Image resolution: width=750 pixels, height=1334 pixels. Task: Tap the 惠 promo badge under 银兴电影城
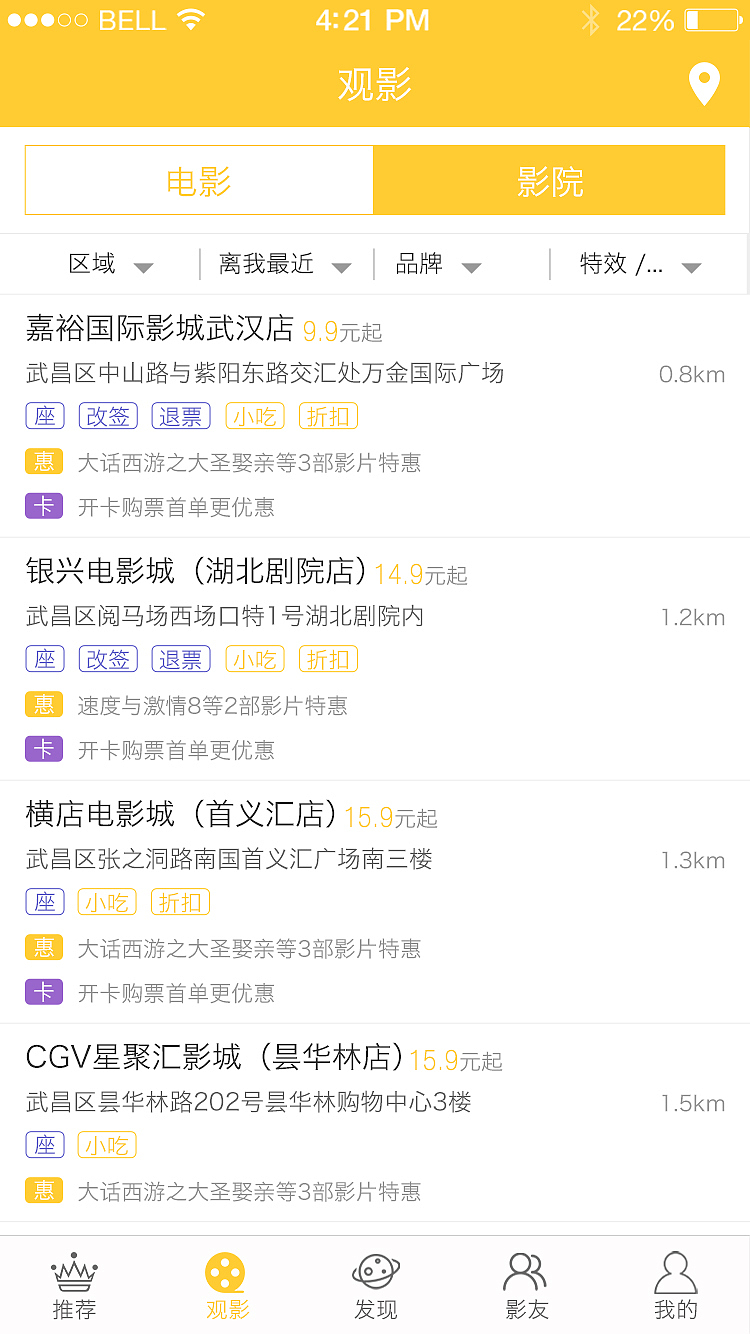pyautogui.click(x=44, y=704)
